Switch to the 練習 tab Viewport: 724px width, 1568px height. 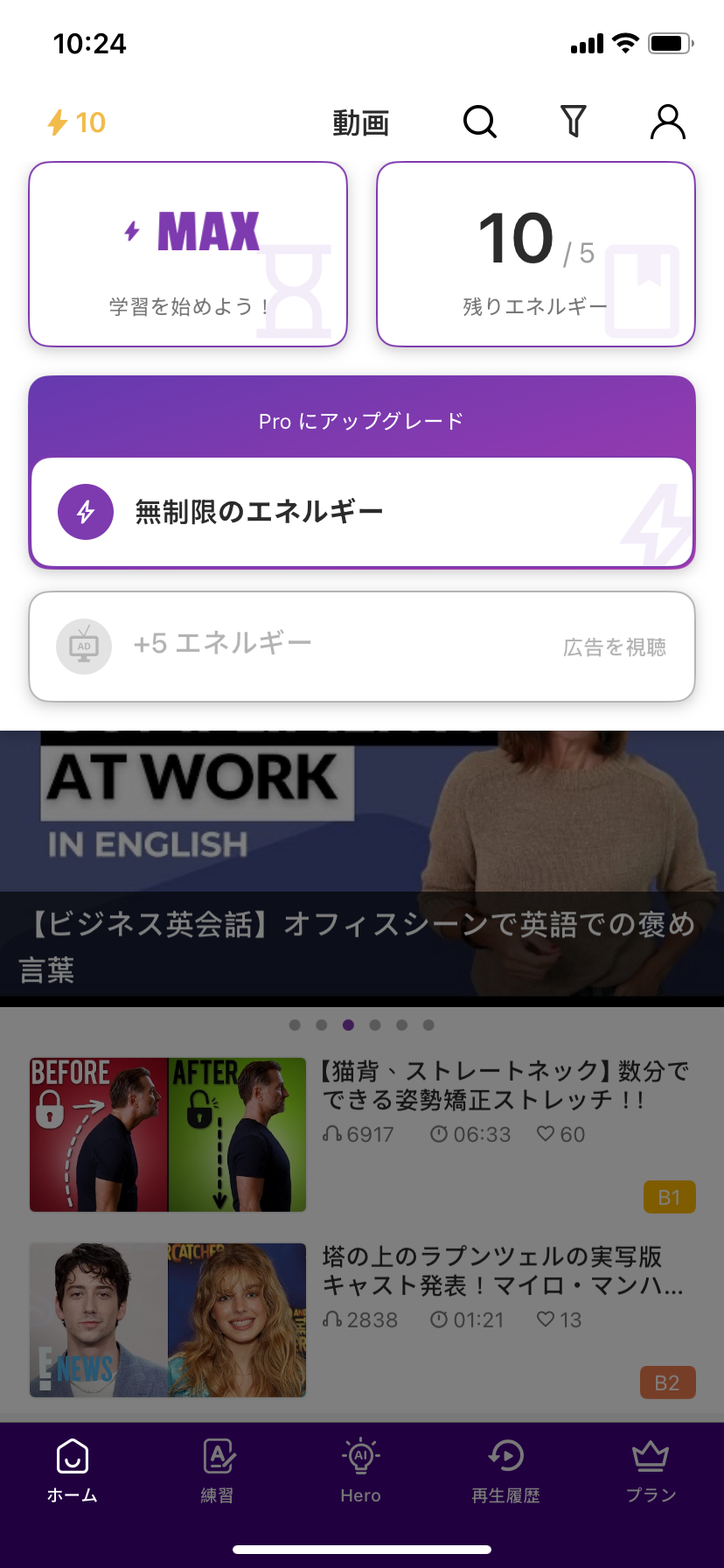pos(217,1470)
